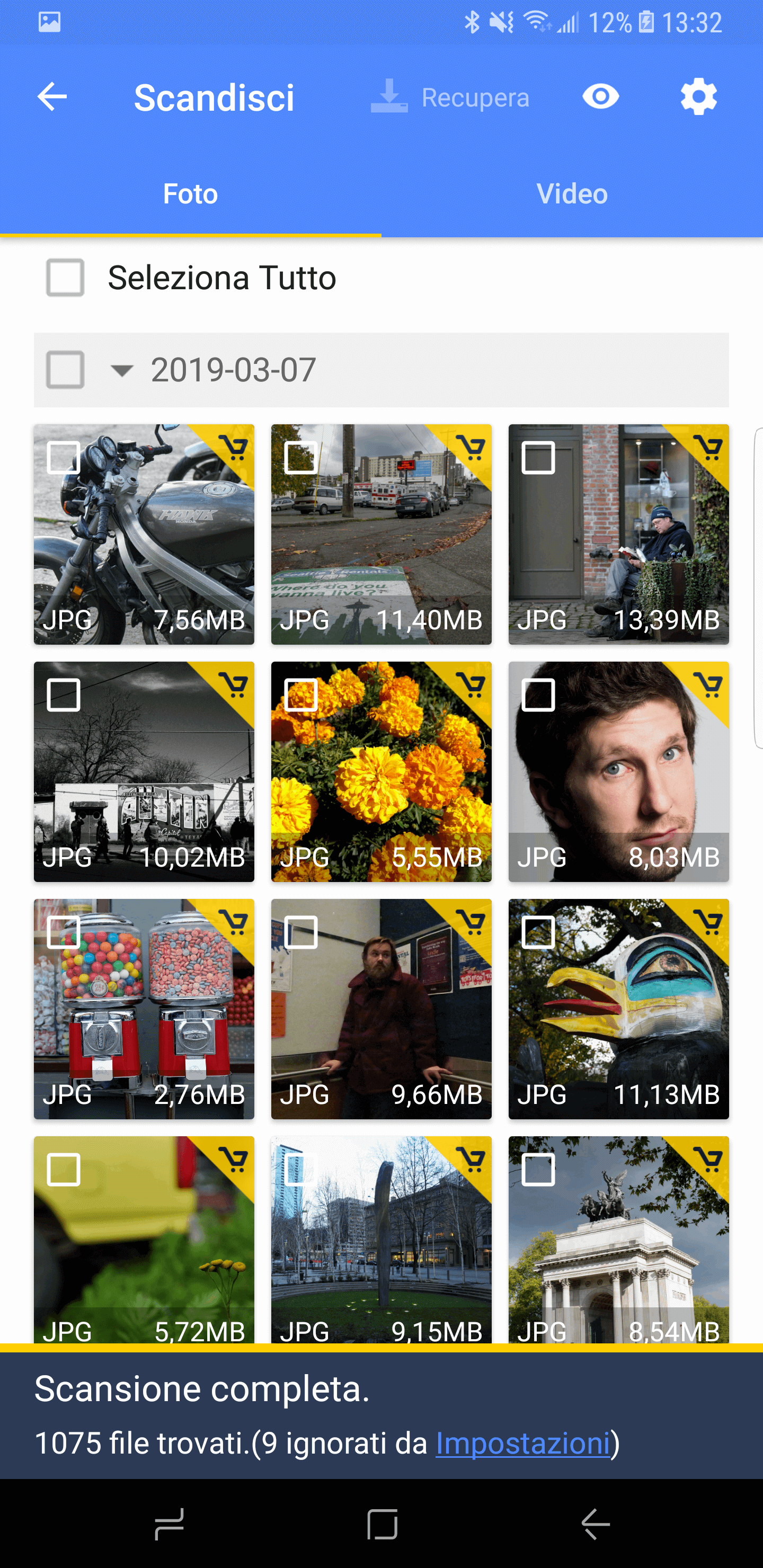Select the Foto tab
The width and height of the screenshot is (763, 1568).
point(191,194)
